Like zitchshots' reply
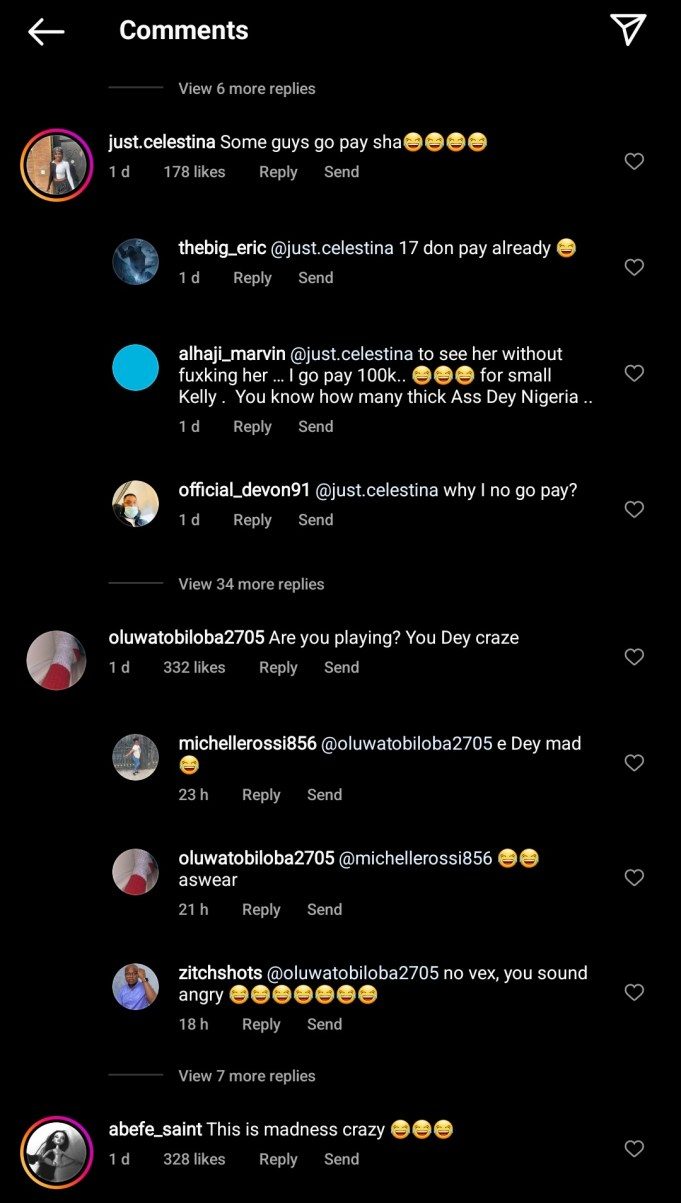Viewport: 681px width, 1203px height. [634, 992]
